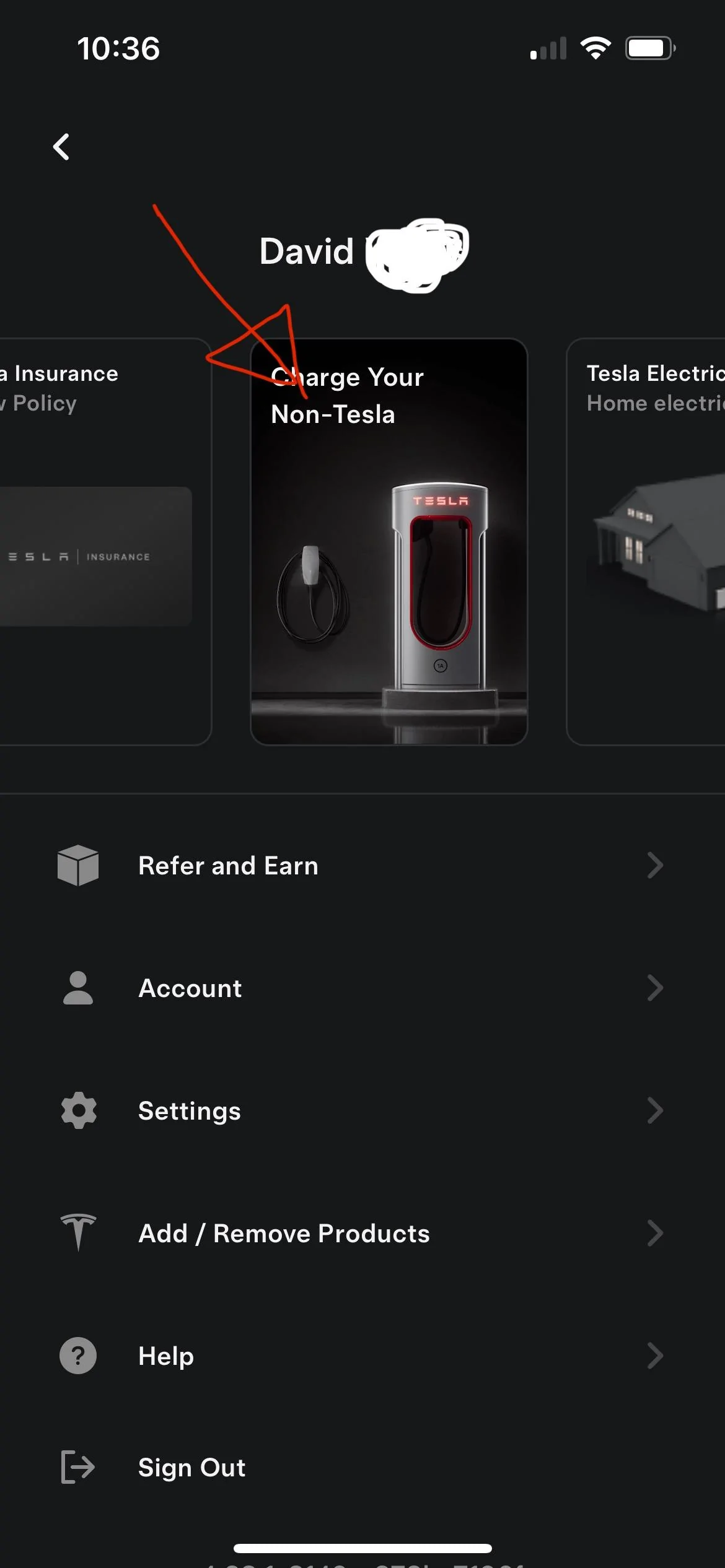725x1568 pixels.
Task: Open Refer and Earn
Action: [x=362, y=865]
